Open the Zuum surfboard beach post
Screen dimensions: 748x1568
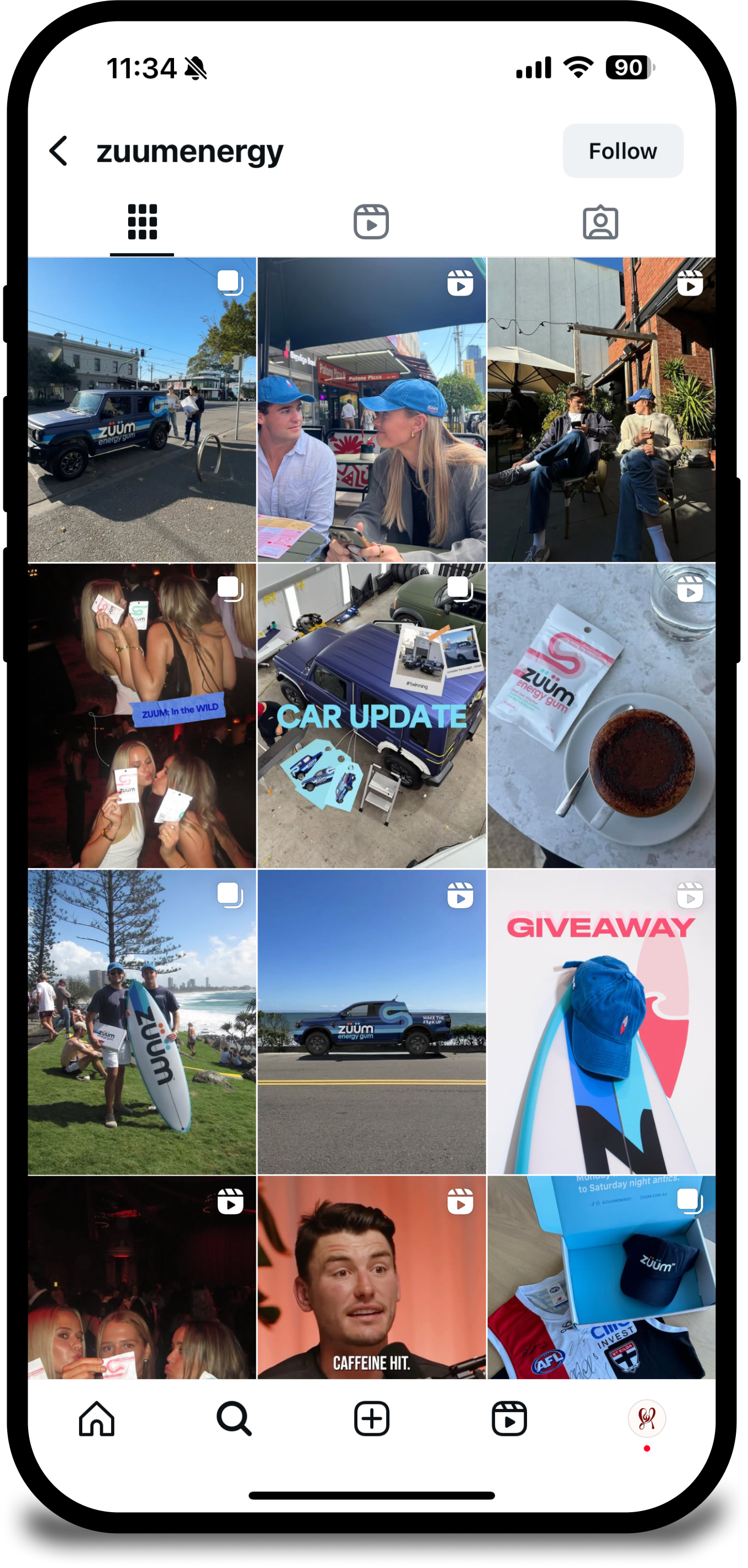142,1022
